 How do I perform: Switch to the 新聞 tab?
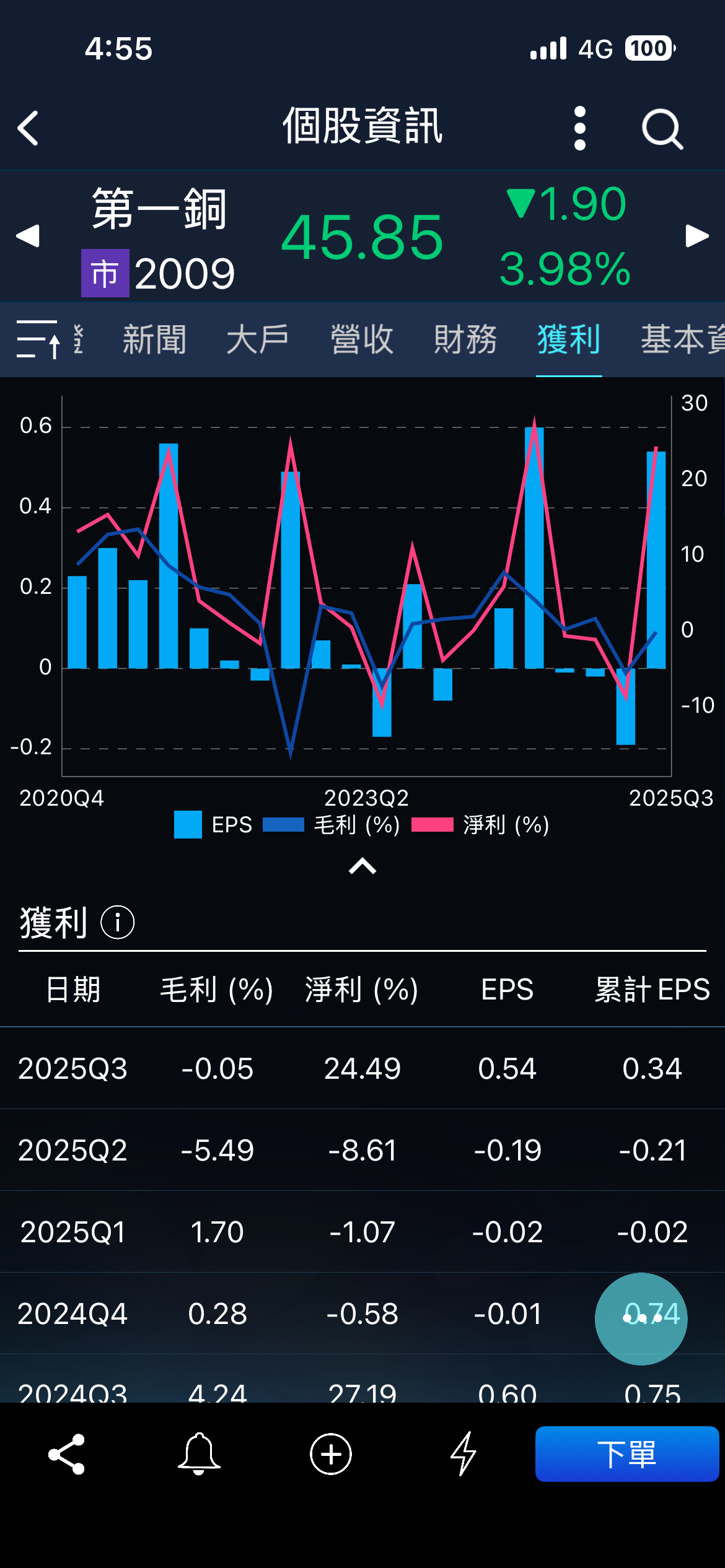pyautogui.click(x=154, y=339)
